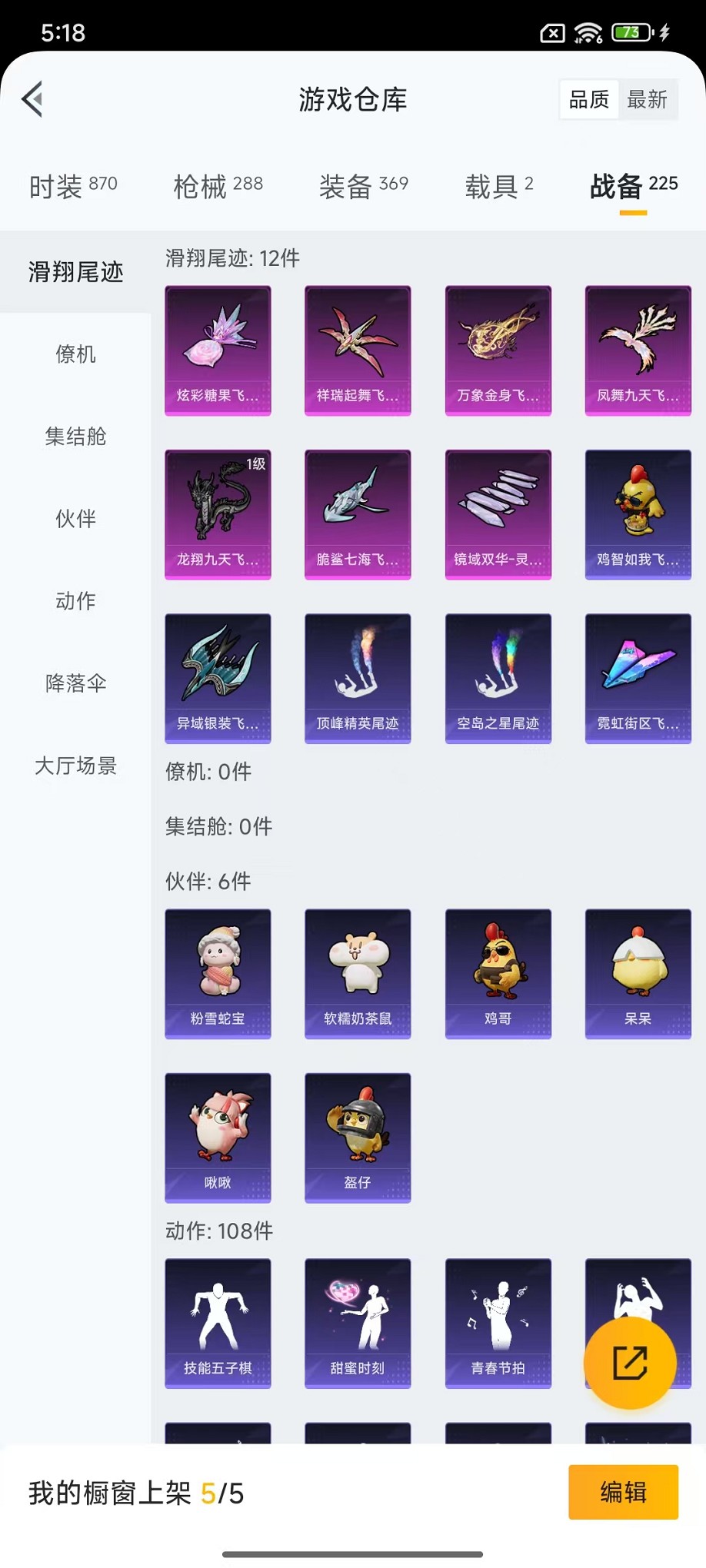706x1568 pixels.
Task: Switch to the 装备 tab
Action: (363, 186)
